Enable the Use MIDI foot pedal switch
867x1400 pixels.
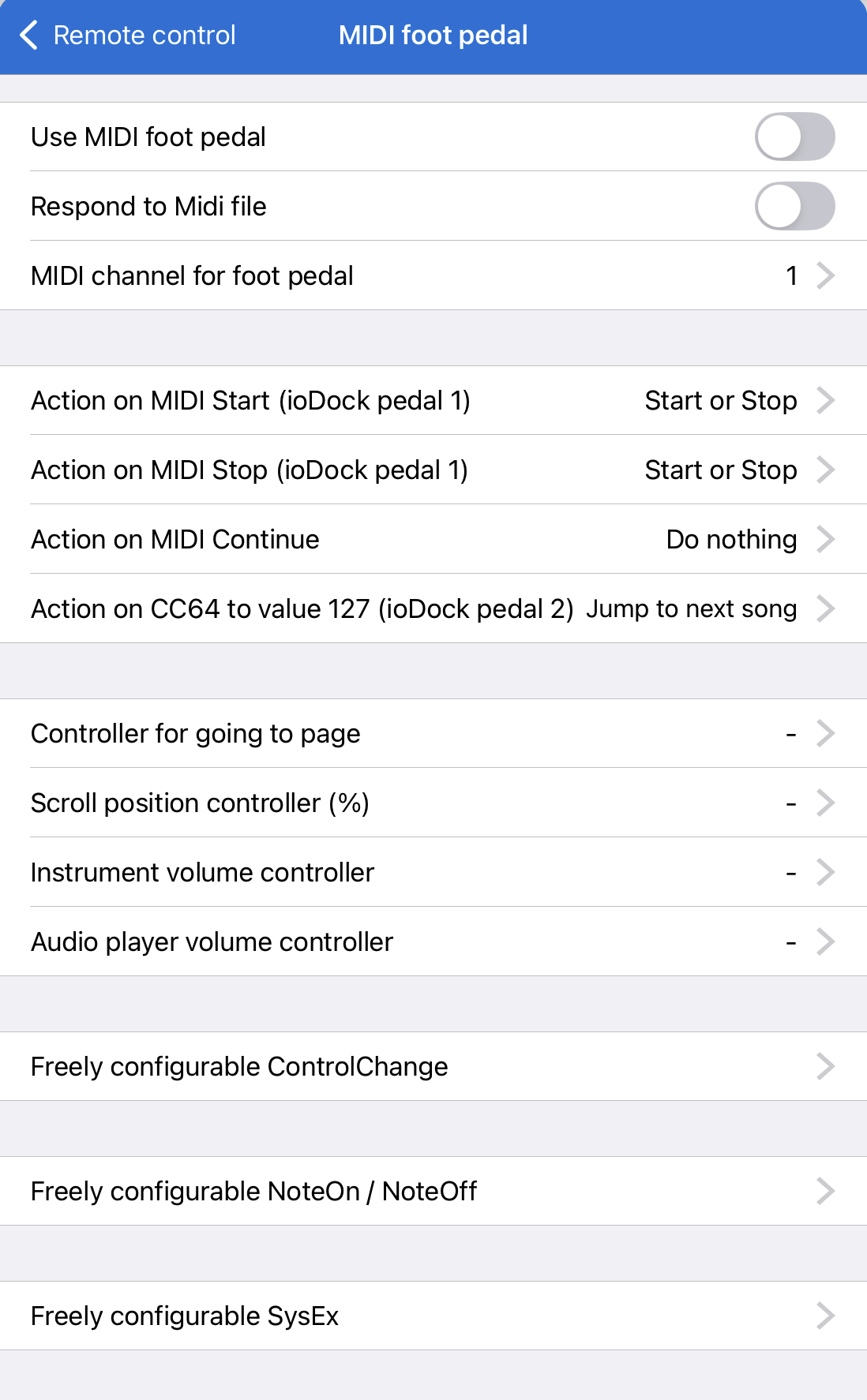[x=794, y=137]
